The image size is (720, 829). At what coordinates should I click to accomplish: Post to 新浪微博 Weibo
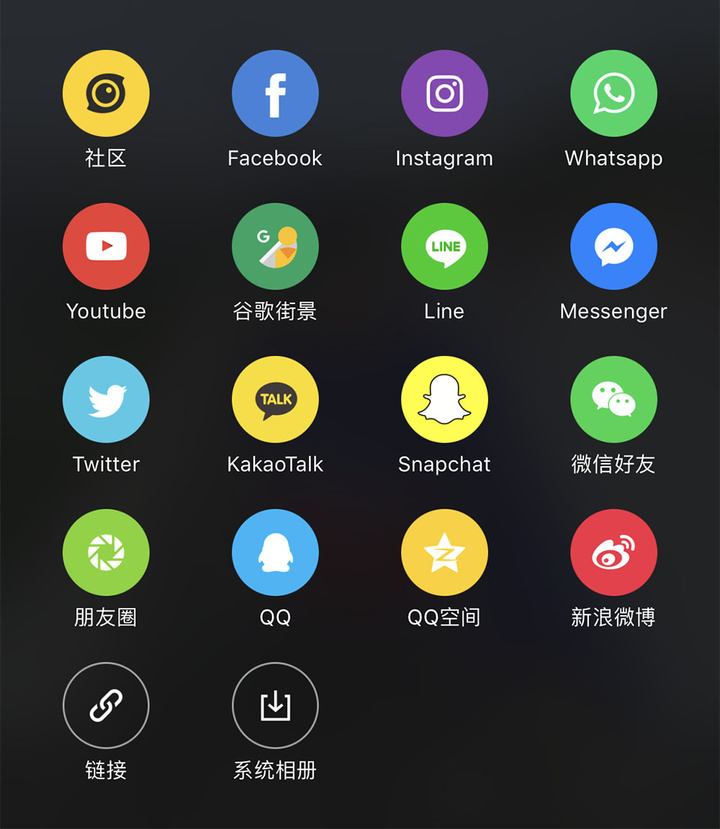[613, 553]
